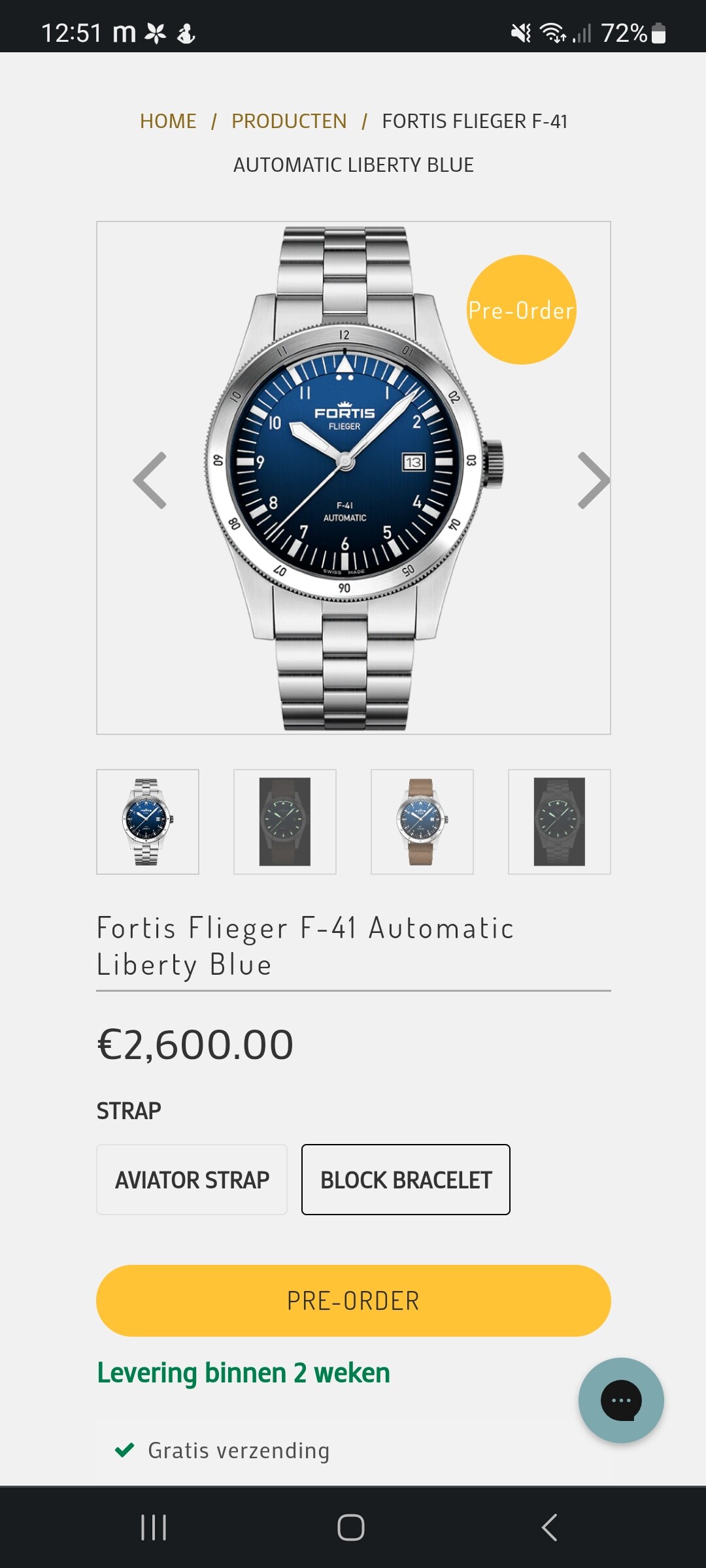Choose the BLOCK BRACELET option
This screenshot has width=706, height=1568.
click(x=406, y=1179)
